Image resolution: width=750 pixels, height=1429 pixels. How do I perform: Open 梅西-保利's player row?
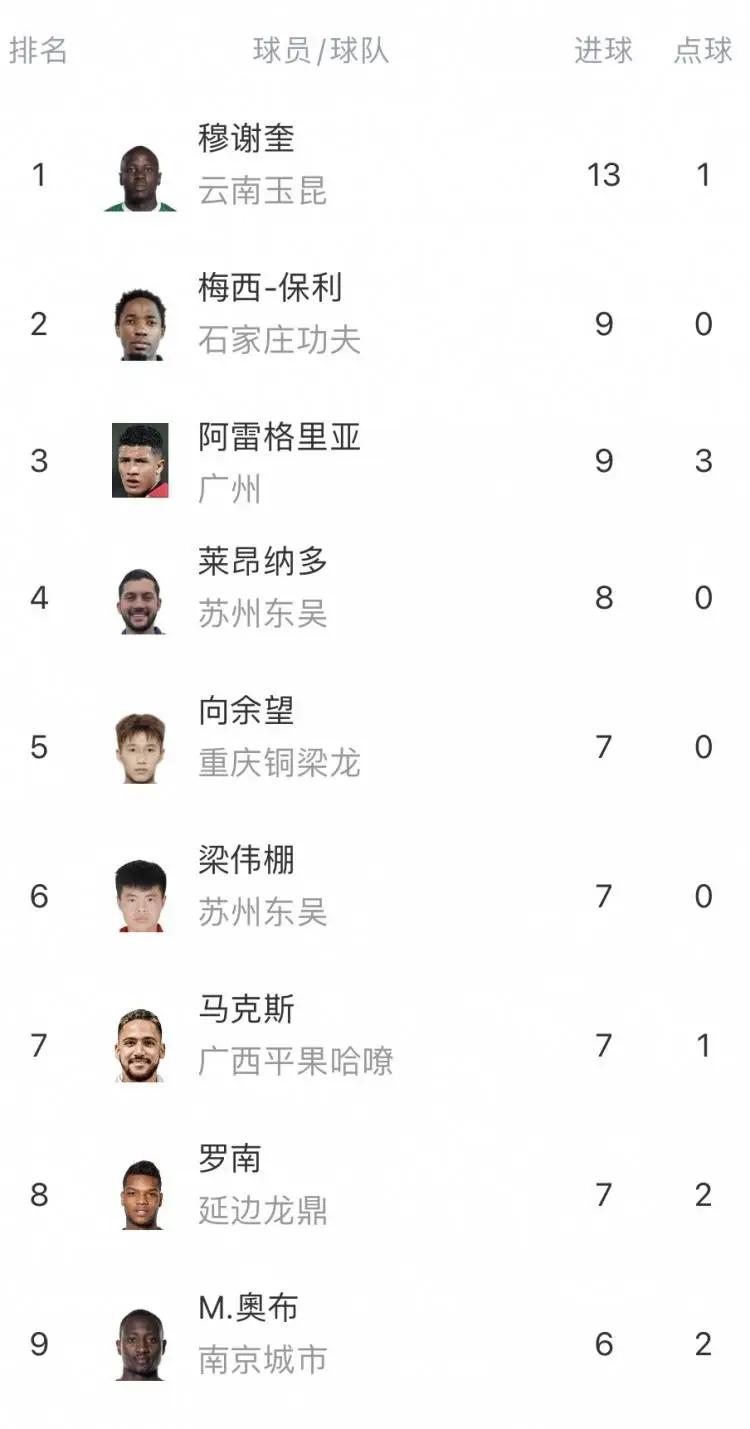click(x=375, y=324)
